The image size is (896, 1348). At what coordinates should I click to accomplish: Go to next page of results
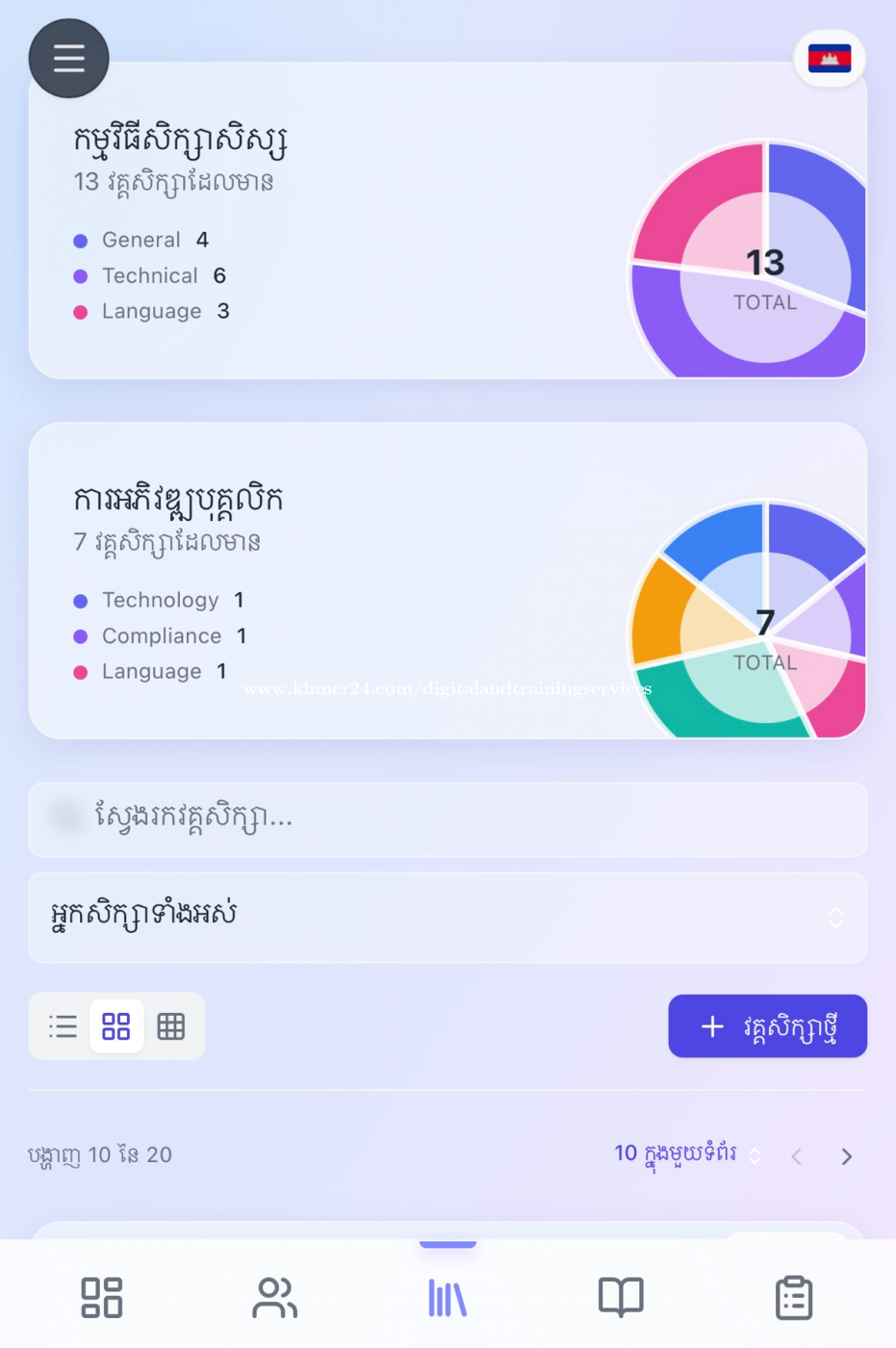pos(846,1156)
